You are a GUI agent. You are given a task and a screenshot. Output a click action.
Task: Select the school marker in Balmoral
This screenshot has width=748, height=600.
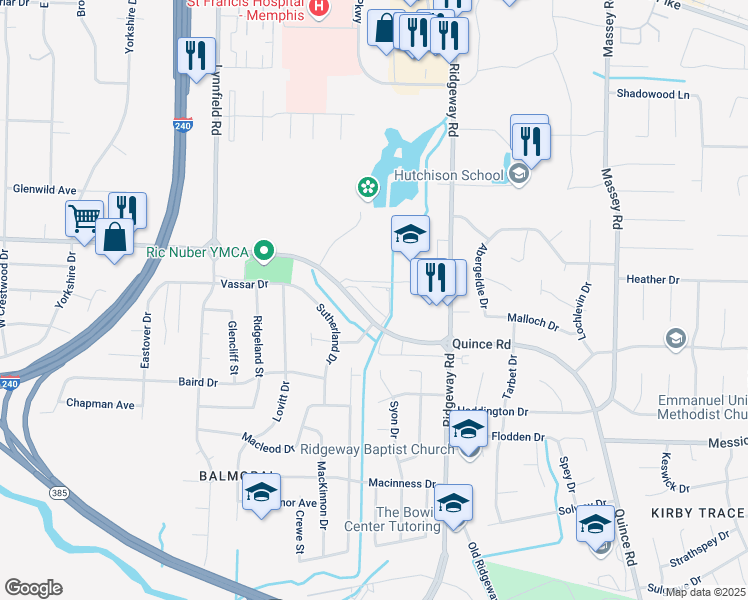pyautogui.click(x=261, y=493)
